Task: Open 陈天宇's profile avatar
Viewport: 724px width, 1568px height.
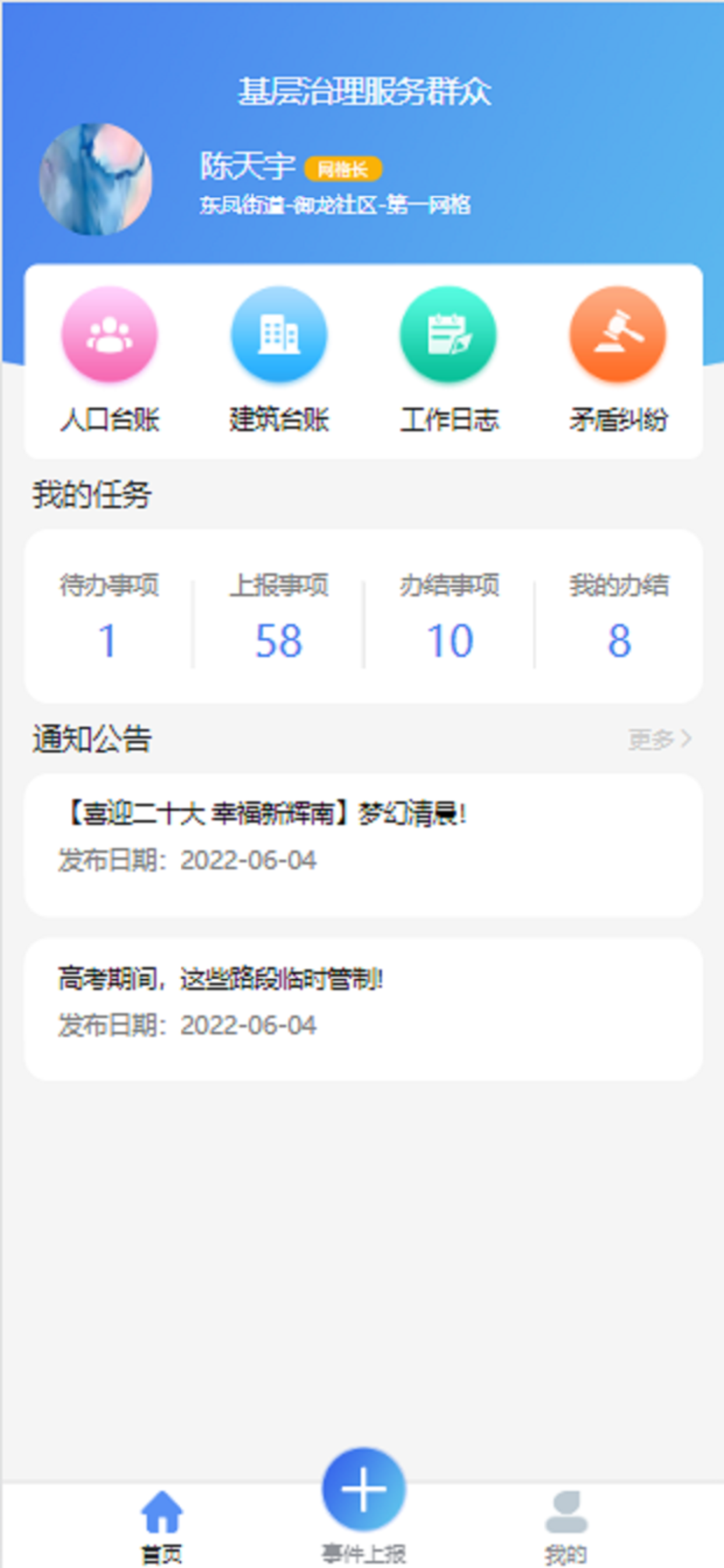Action: [96, 180]
